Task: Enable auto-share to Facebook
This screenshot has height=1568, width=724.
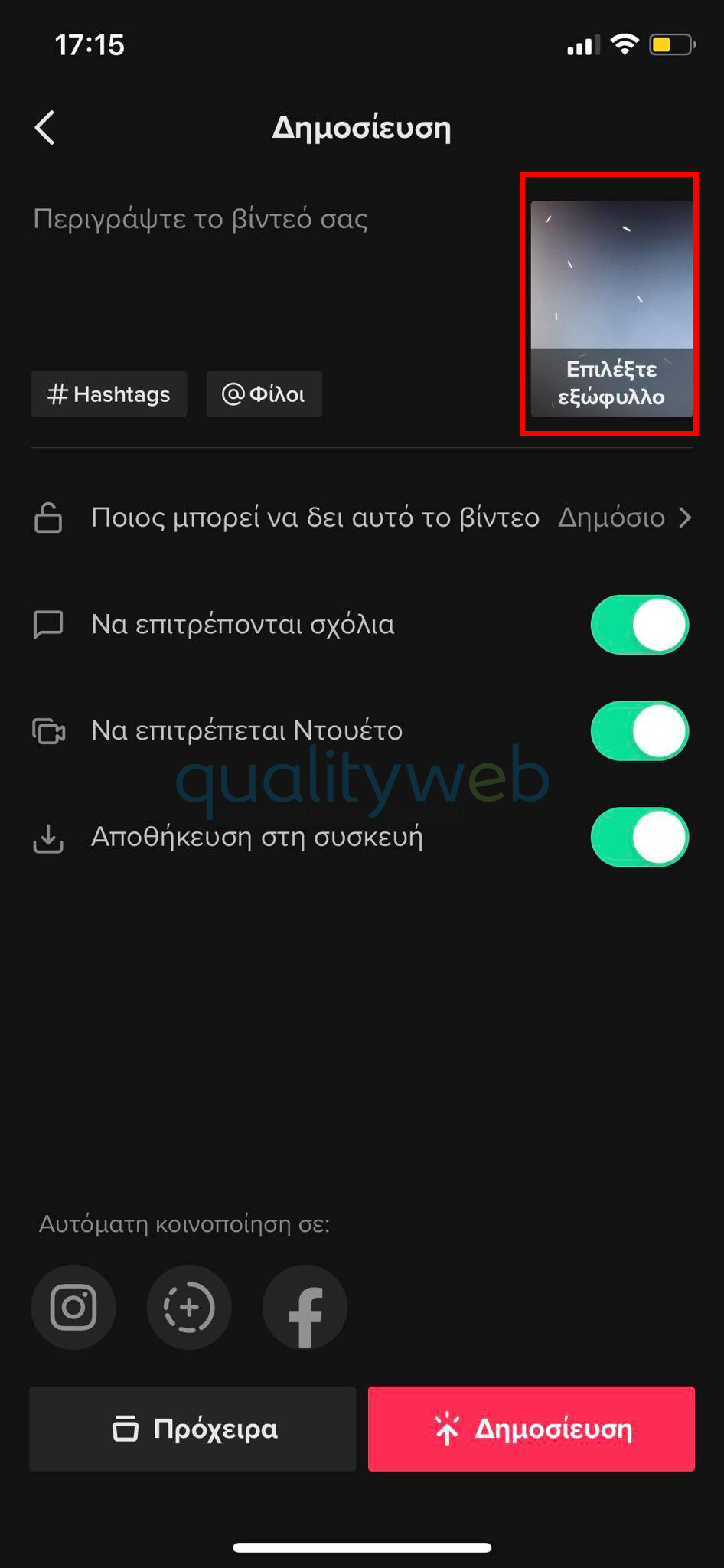Action: (x=305, y=1307)
